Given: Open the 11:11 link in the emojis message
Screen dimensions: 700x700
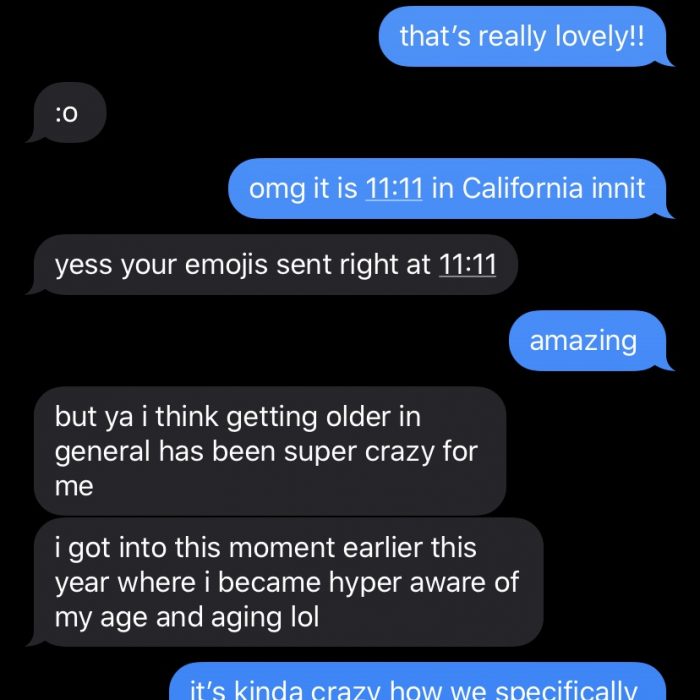Looking at the screenshot, I should (467, 265).
